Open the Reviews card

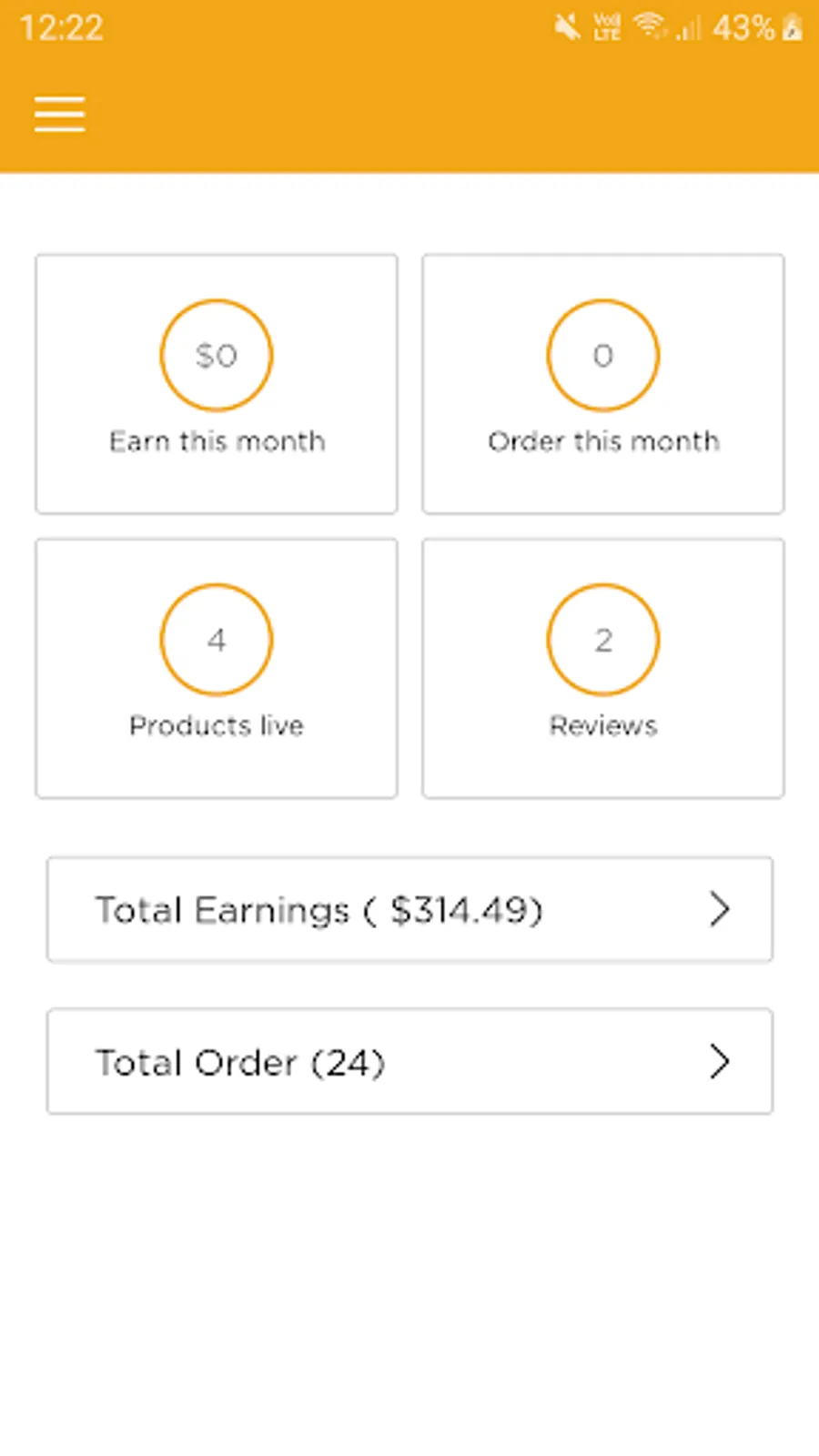[x=602, y=669]
